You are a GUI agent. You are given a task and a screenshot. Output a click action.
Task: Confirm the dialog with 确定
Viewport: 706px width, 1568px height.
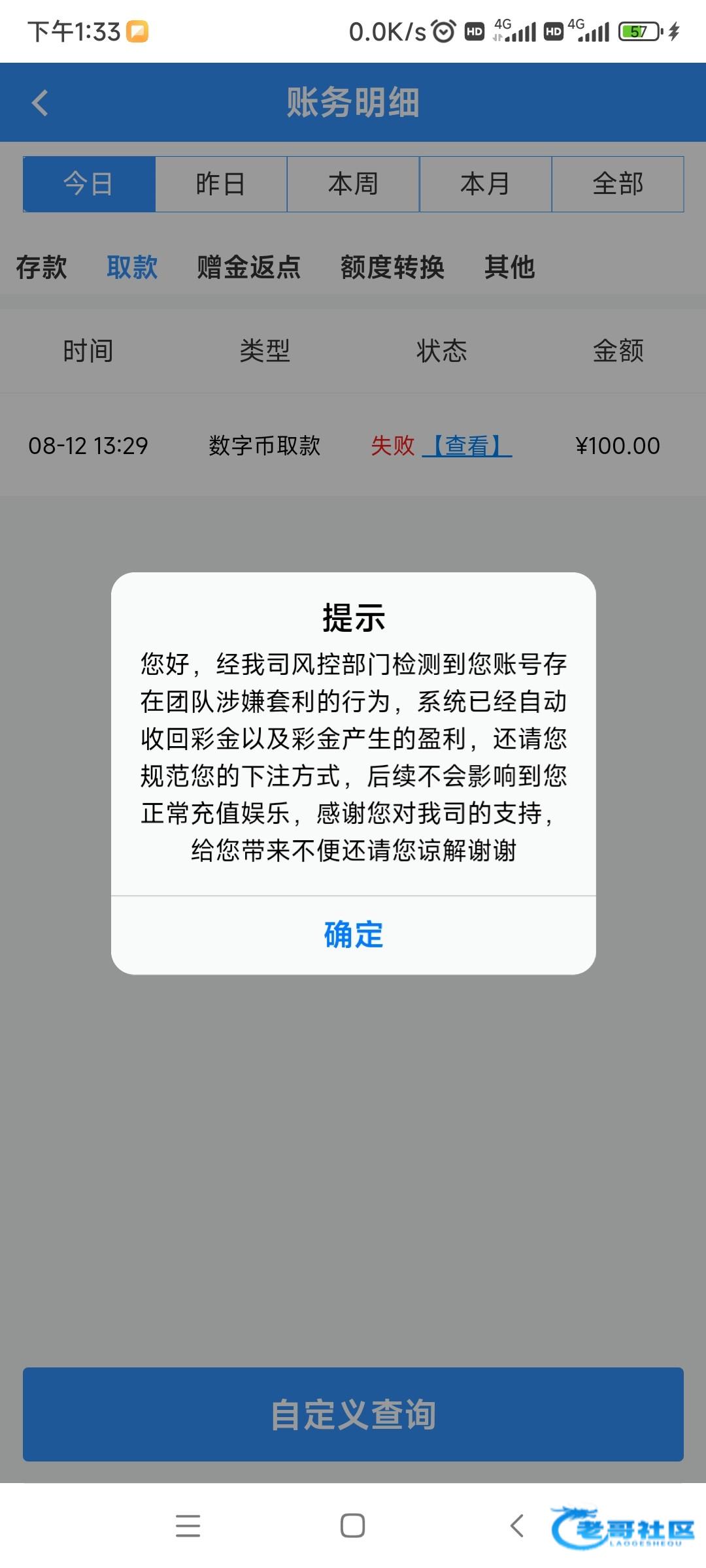pos(353,934)
